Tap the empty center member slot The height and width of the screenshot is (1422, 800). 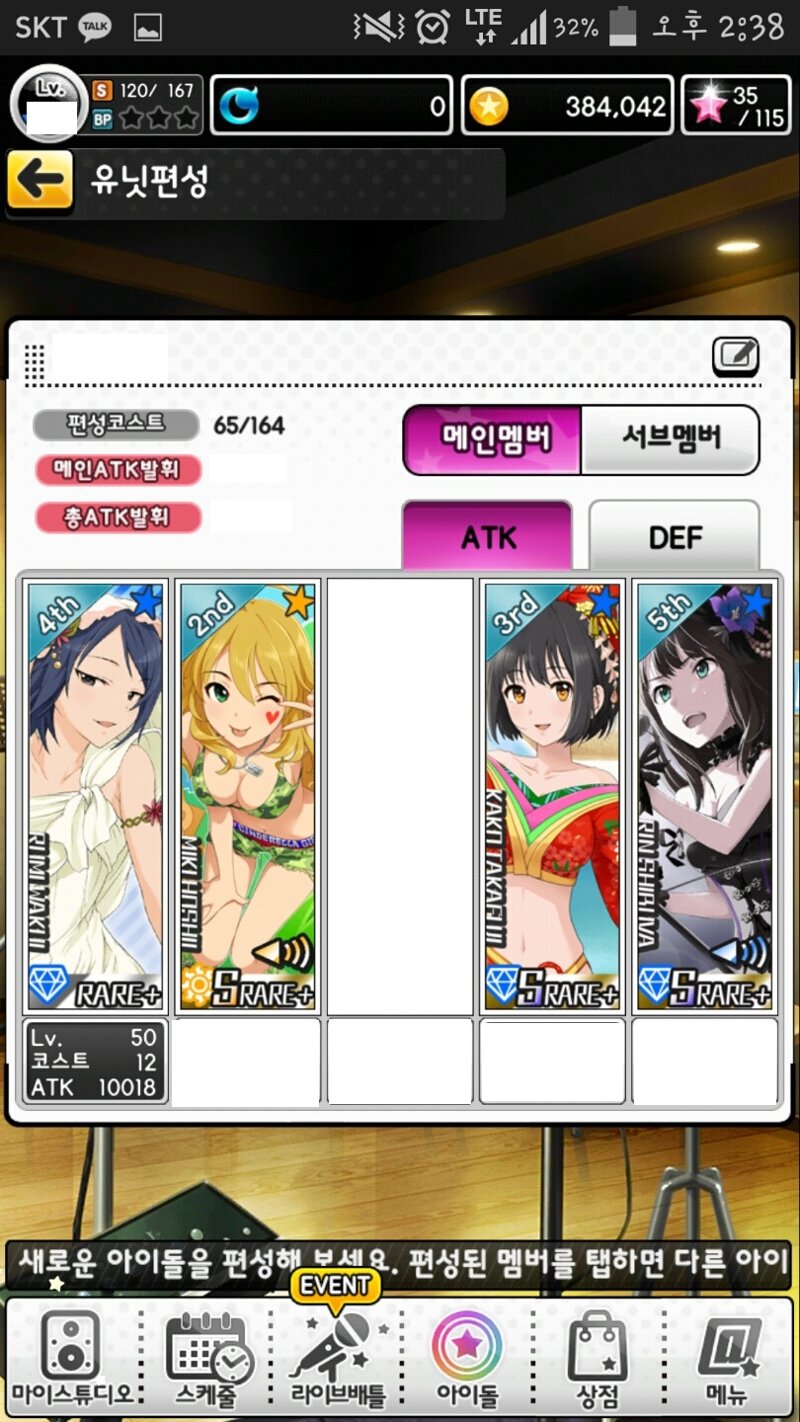400,796
